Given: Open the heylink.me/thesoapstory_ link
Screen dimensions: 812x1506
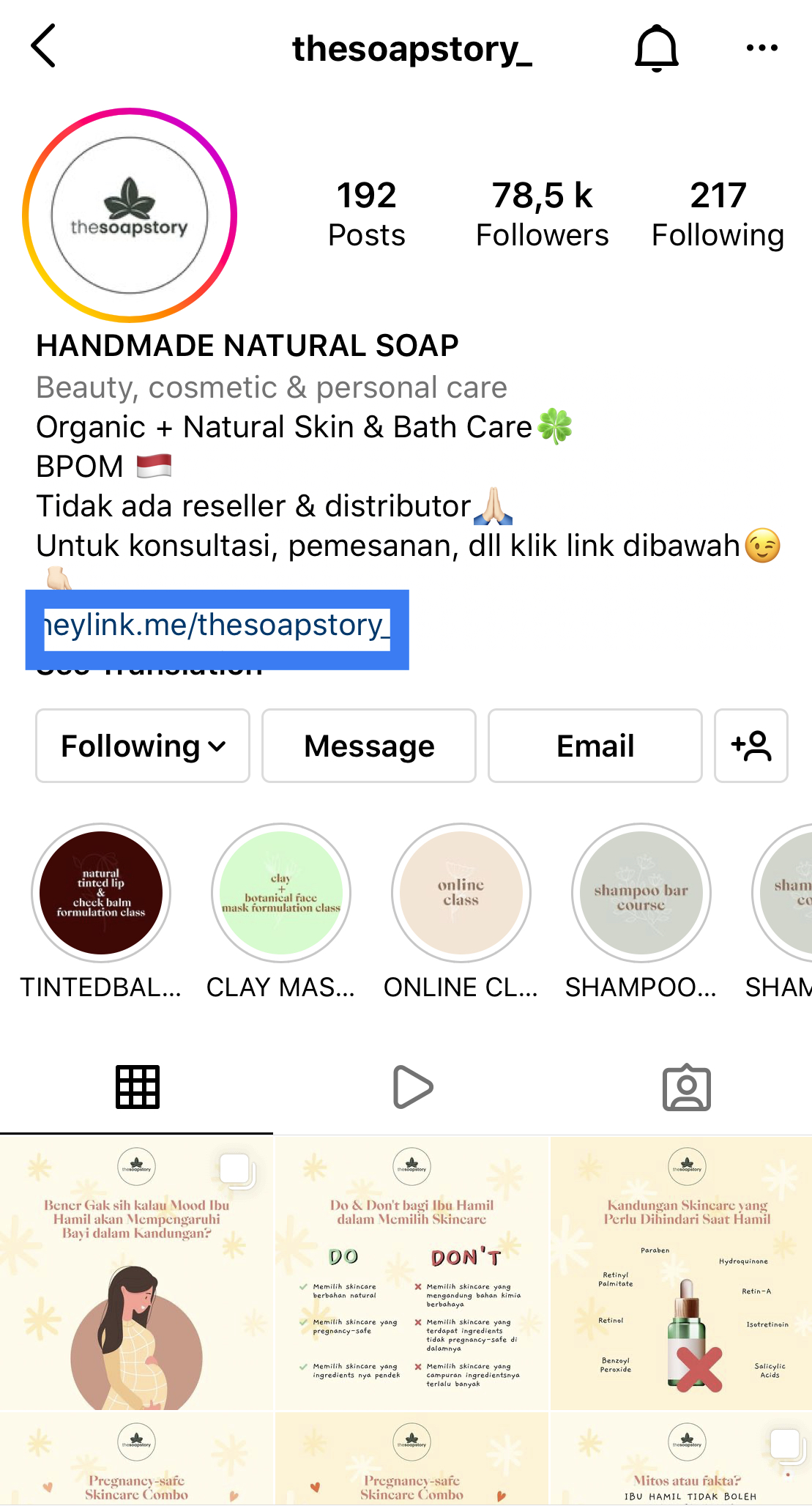Looking at the screenshot, I should tap(217, 626).
